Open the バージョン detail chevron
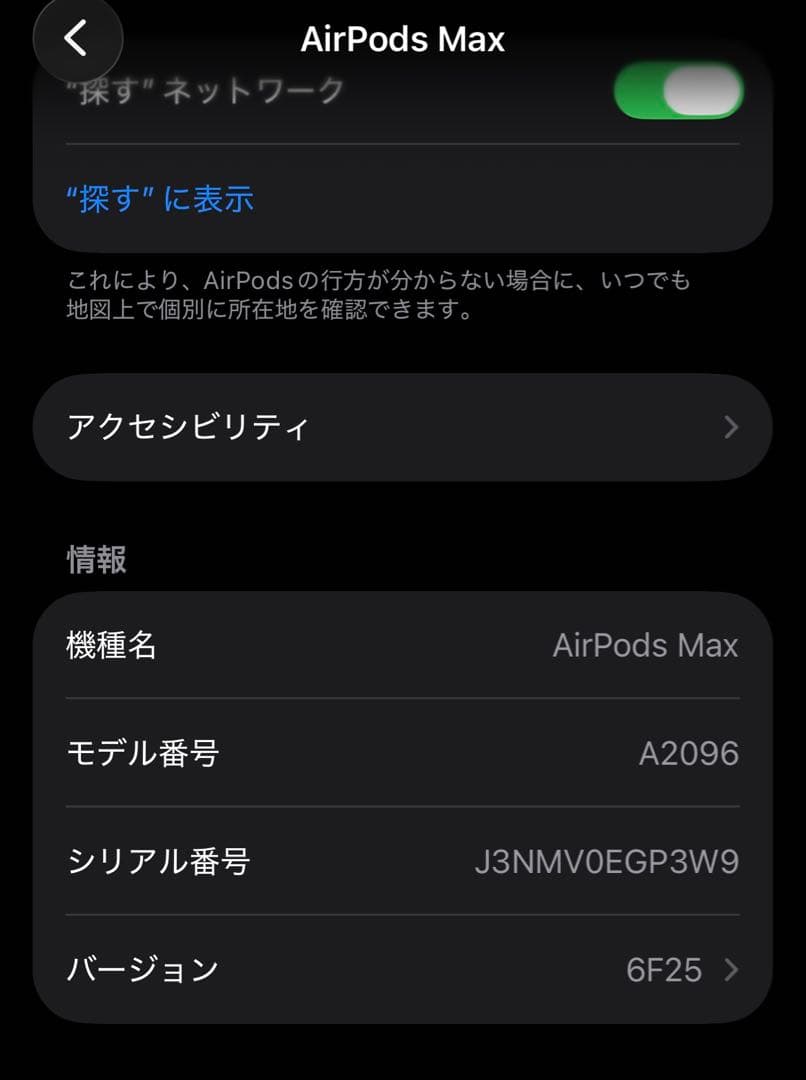Viewport: 806px width, 1080px height. [x=731, y=967]
